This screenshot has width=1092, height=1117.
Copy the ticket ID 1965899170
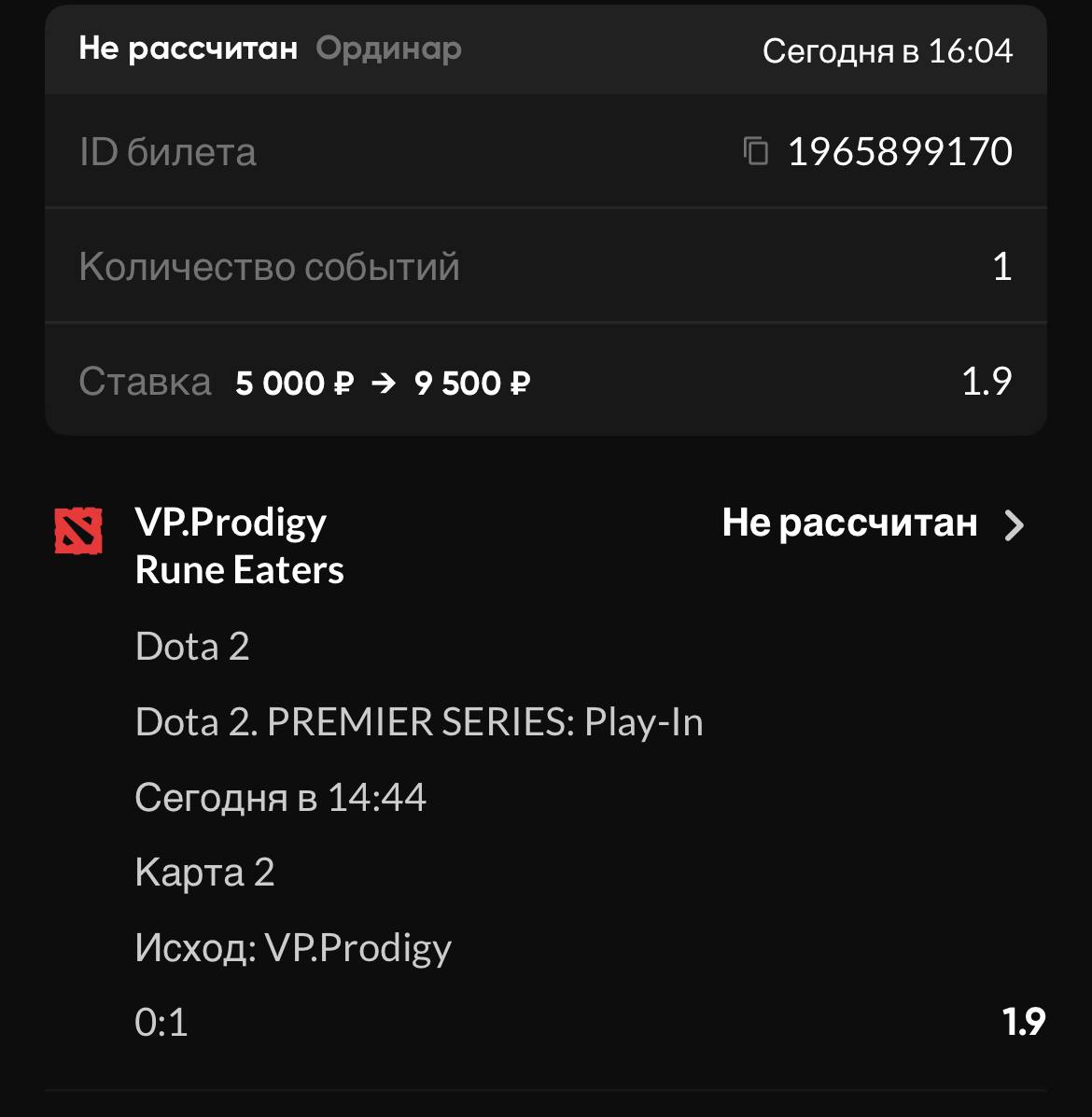pos(755,151)
